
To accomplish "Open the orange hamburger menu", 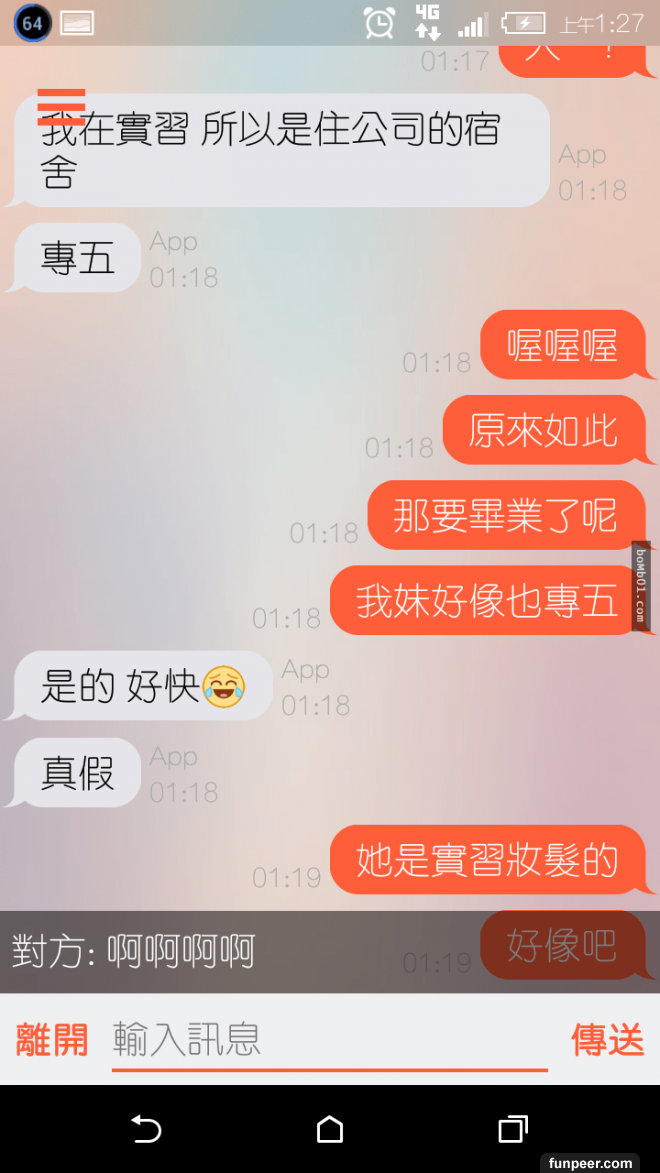I will [61, 106].
